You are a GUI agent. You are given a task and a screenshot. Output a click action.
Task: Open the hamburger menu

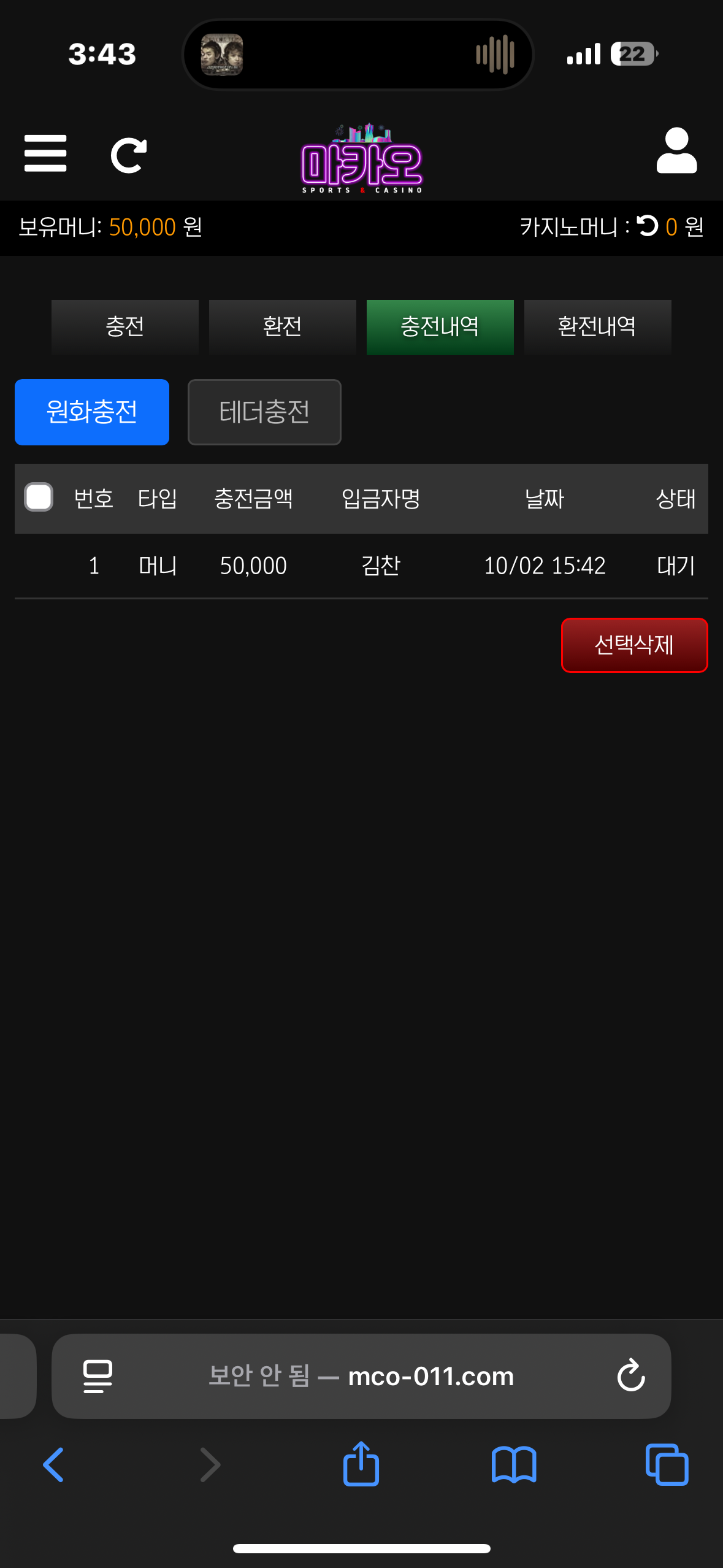pos(45,153)
